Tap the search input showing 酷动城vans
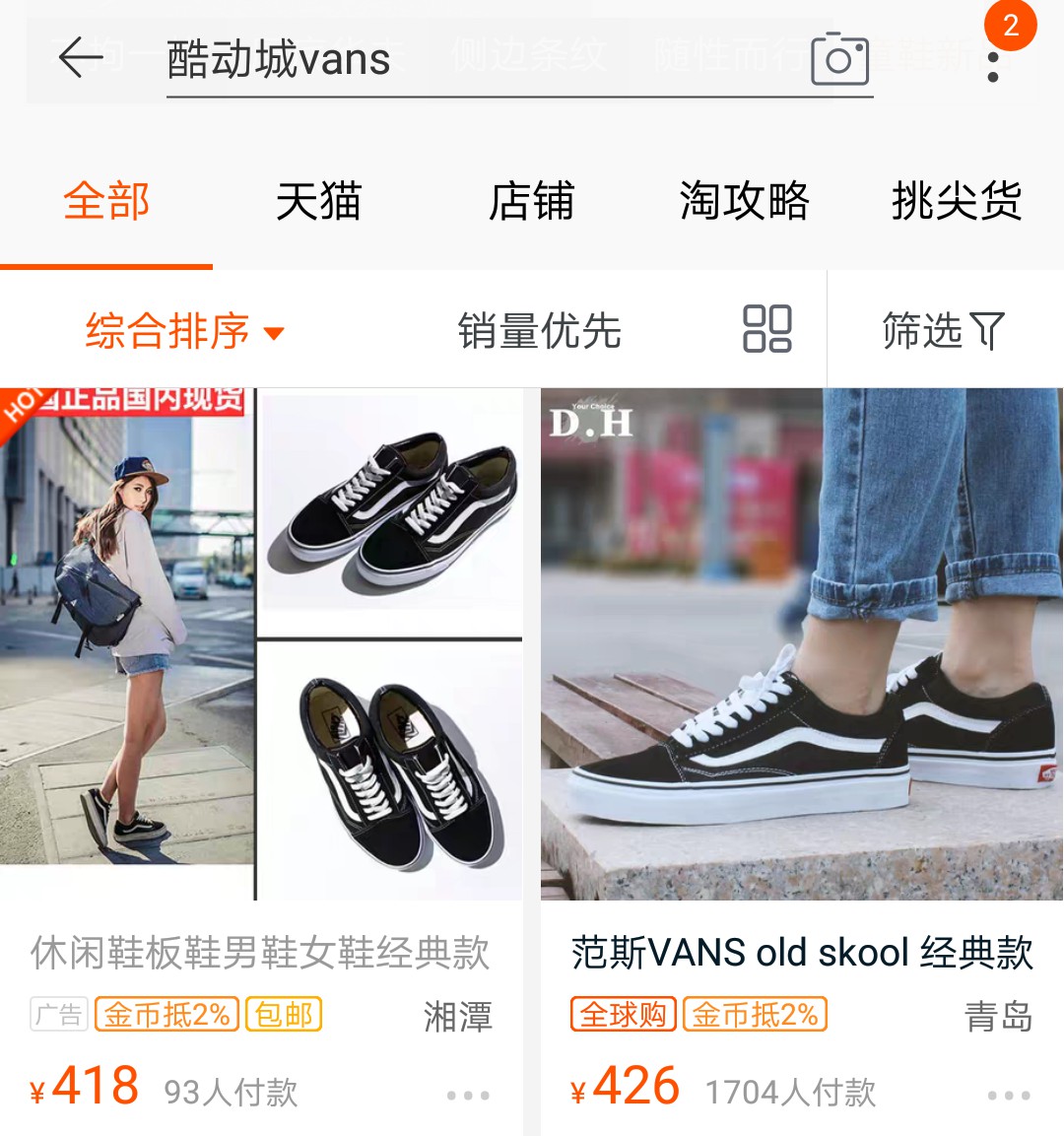The height and width of the screenshot is (1136, 1064). (279, 59)
